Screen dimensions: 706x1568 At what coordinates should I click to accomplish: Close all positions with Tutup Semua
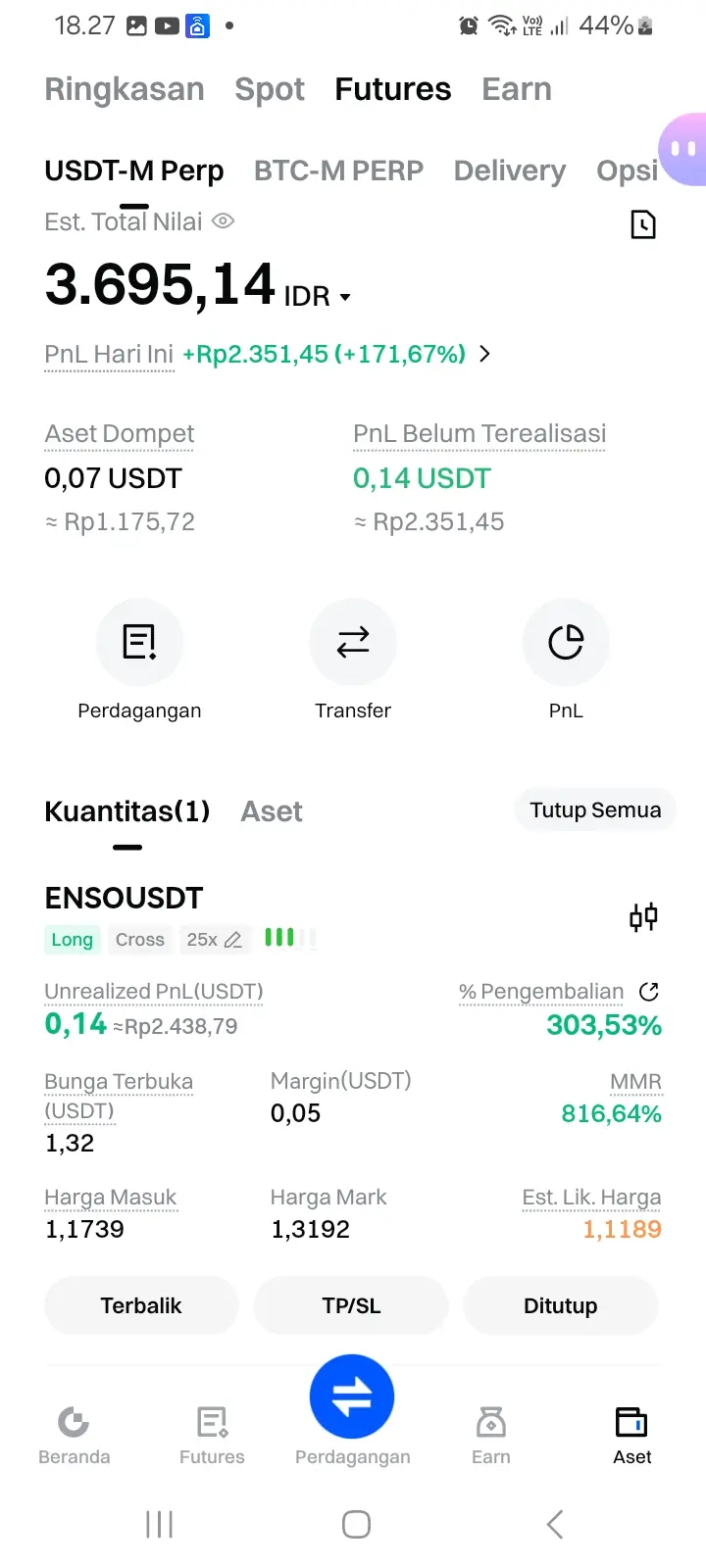coord(595,810)
